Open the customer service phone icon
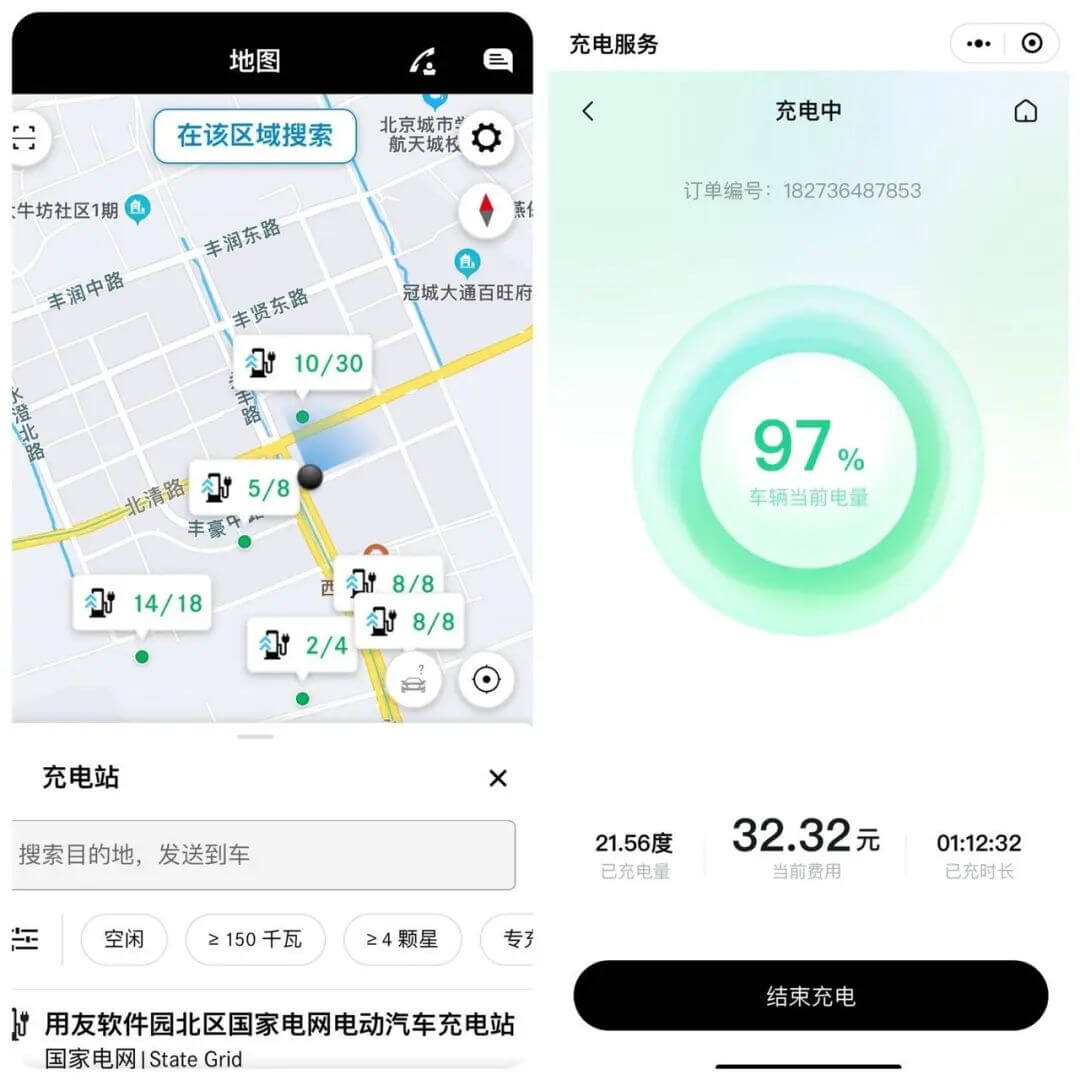This screenshot has height=1080, width=1080. (423, 61)
